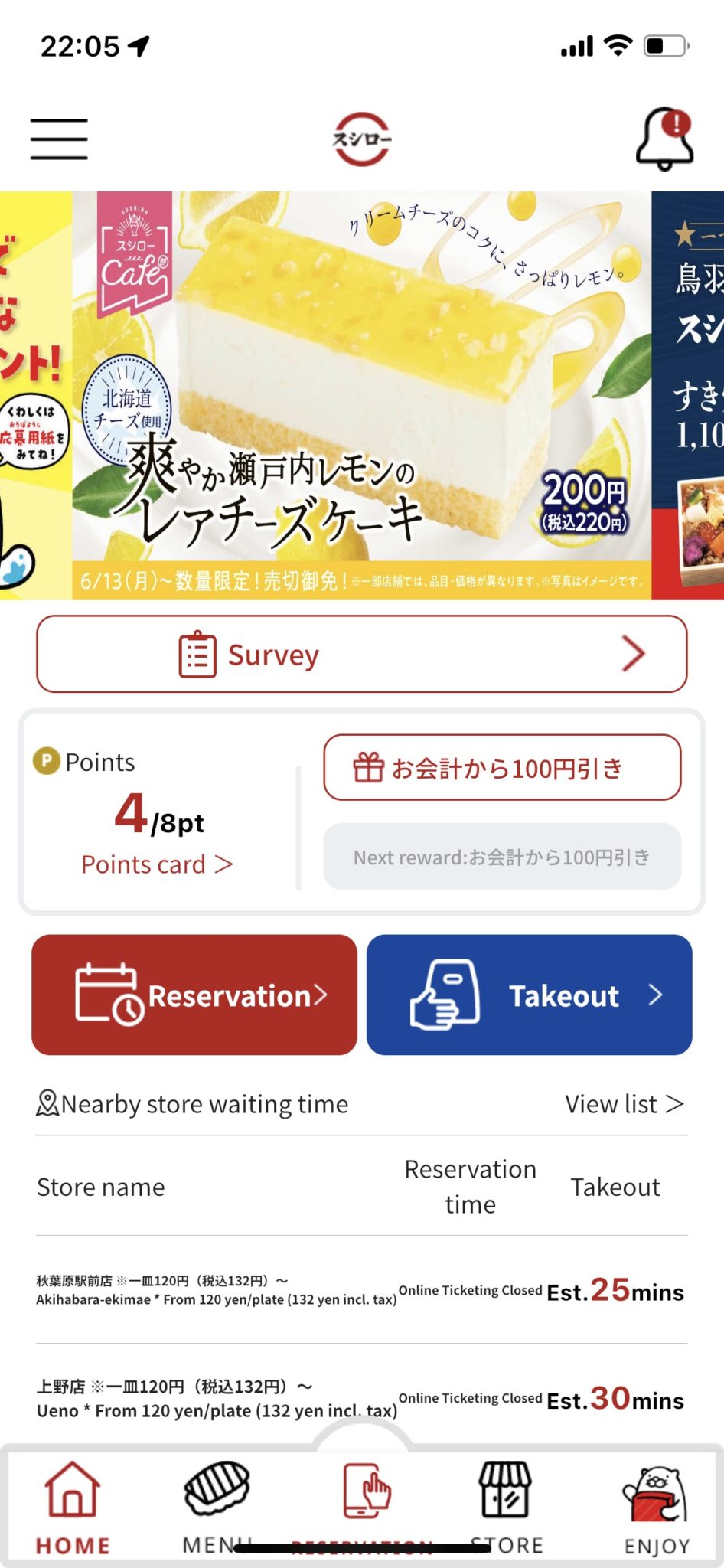Tap the STORE shop icon in bottom bar
This screenshot has height=1568, width=724.
click(x=507, y=1489)
